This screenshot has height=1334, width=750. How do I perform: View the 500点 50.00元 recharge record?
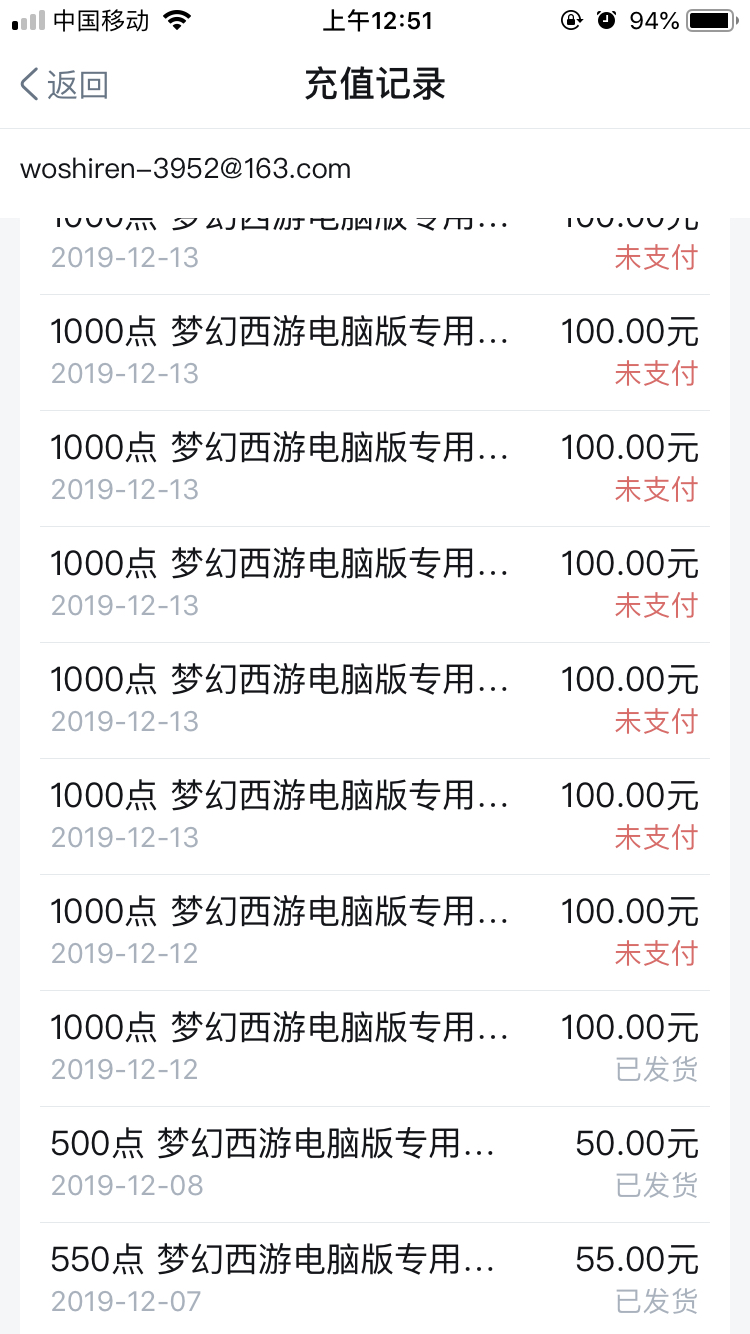click(374, 1164)
